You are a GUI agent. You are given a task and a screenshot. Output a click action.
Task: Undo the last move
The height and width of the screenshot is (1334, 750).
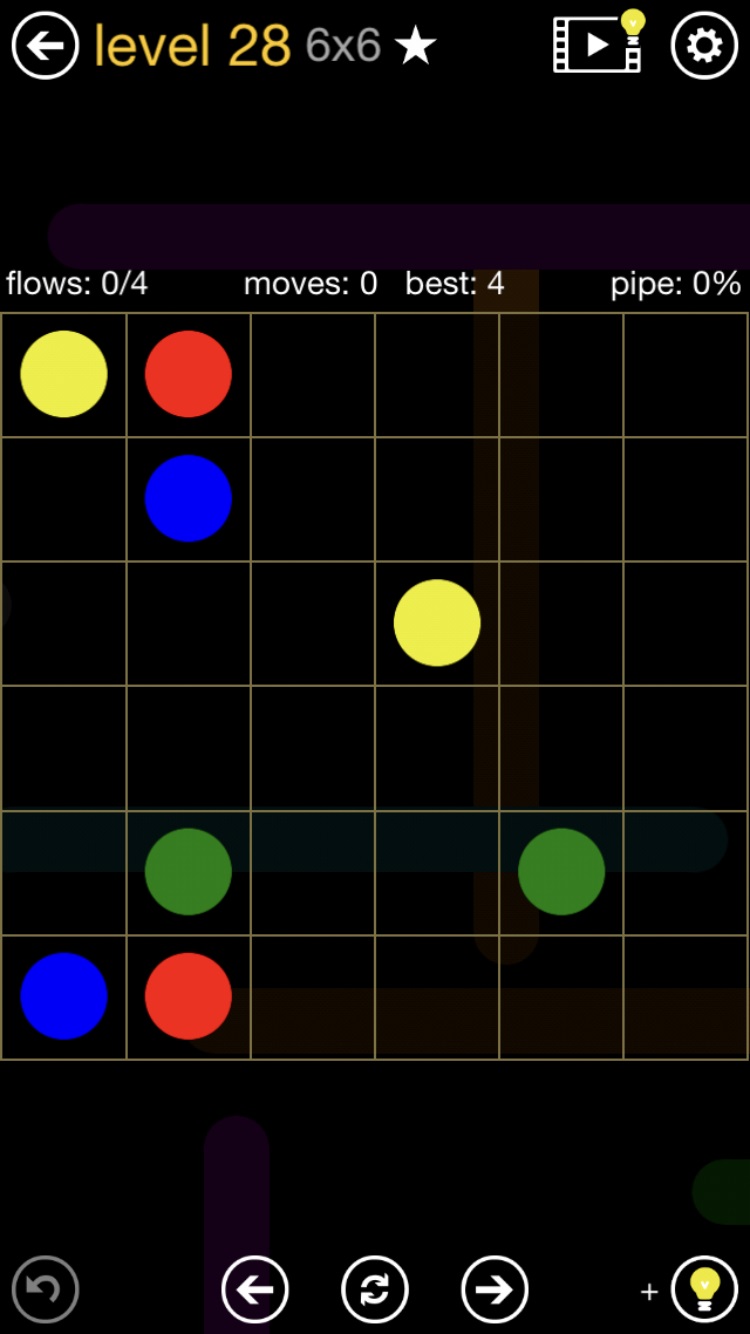click(x=45, y=1289)
